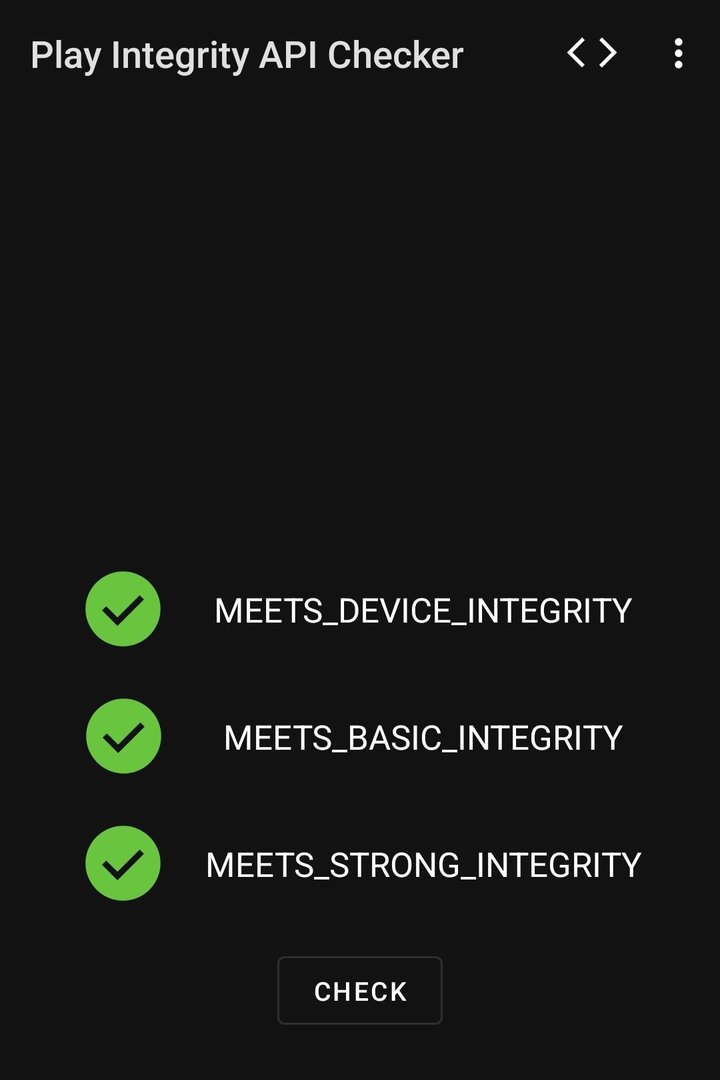
Task: Run the integrity CHECK button
Action: pyautogui.click(x=360, y=991)
